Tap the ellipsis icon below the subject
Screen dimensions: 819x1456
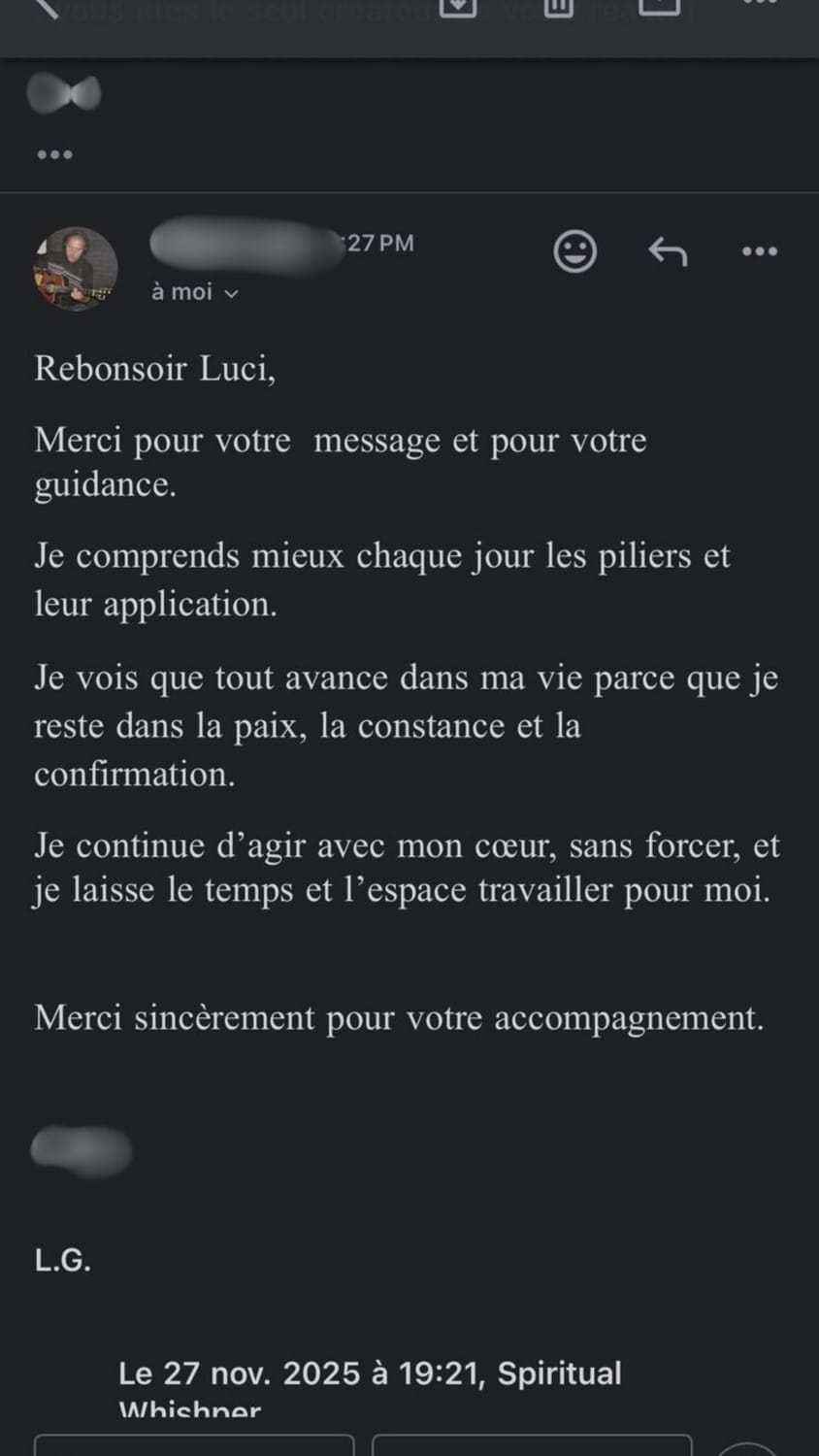[x=56, y=153]
